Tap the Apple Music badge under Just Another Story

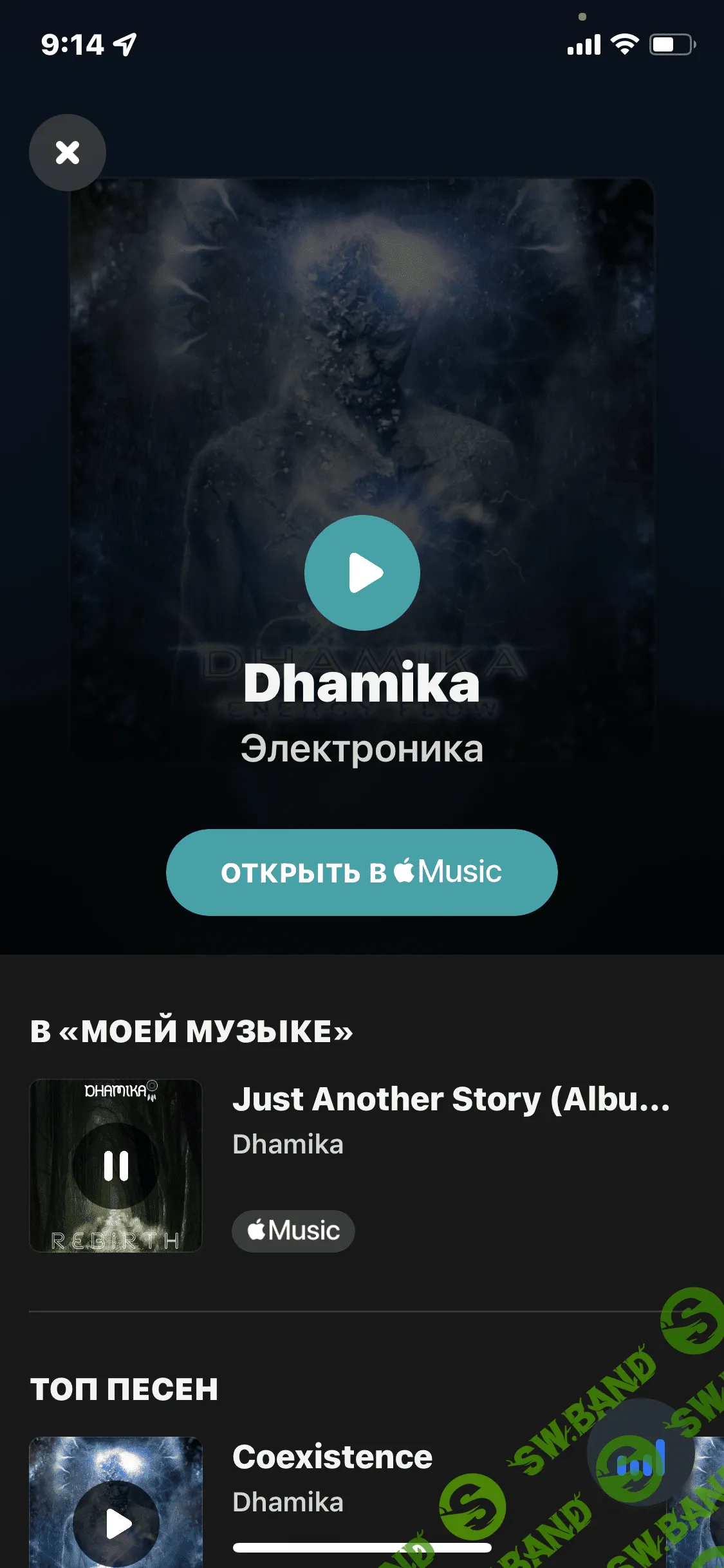293,1231
